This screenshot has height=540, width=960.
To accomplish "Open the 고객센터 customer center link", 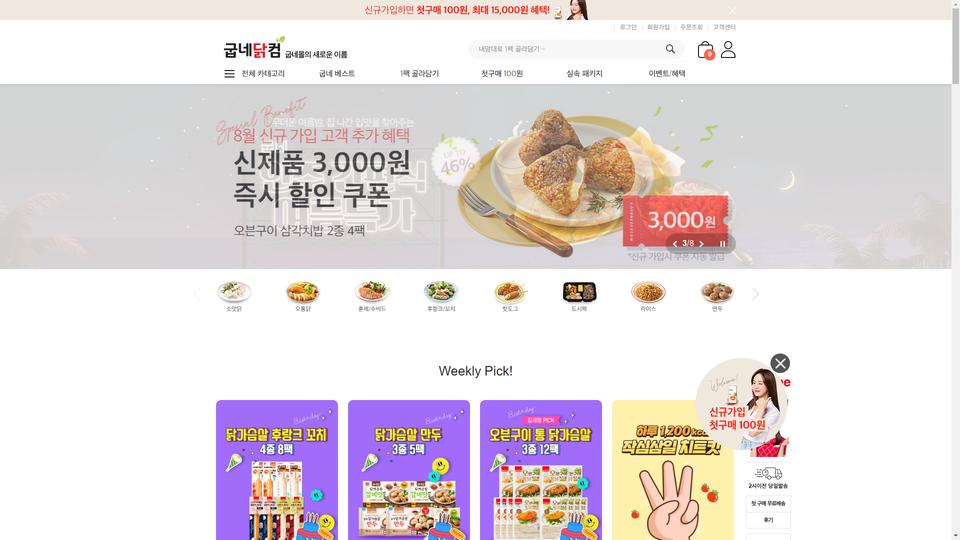I will (x=724, y=27).
